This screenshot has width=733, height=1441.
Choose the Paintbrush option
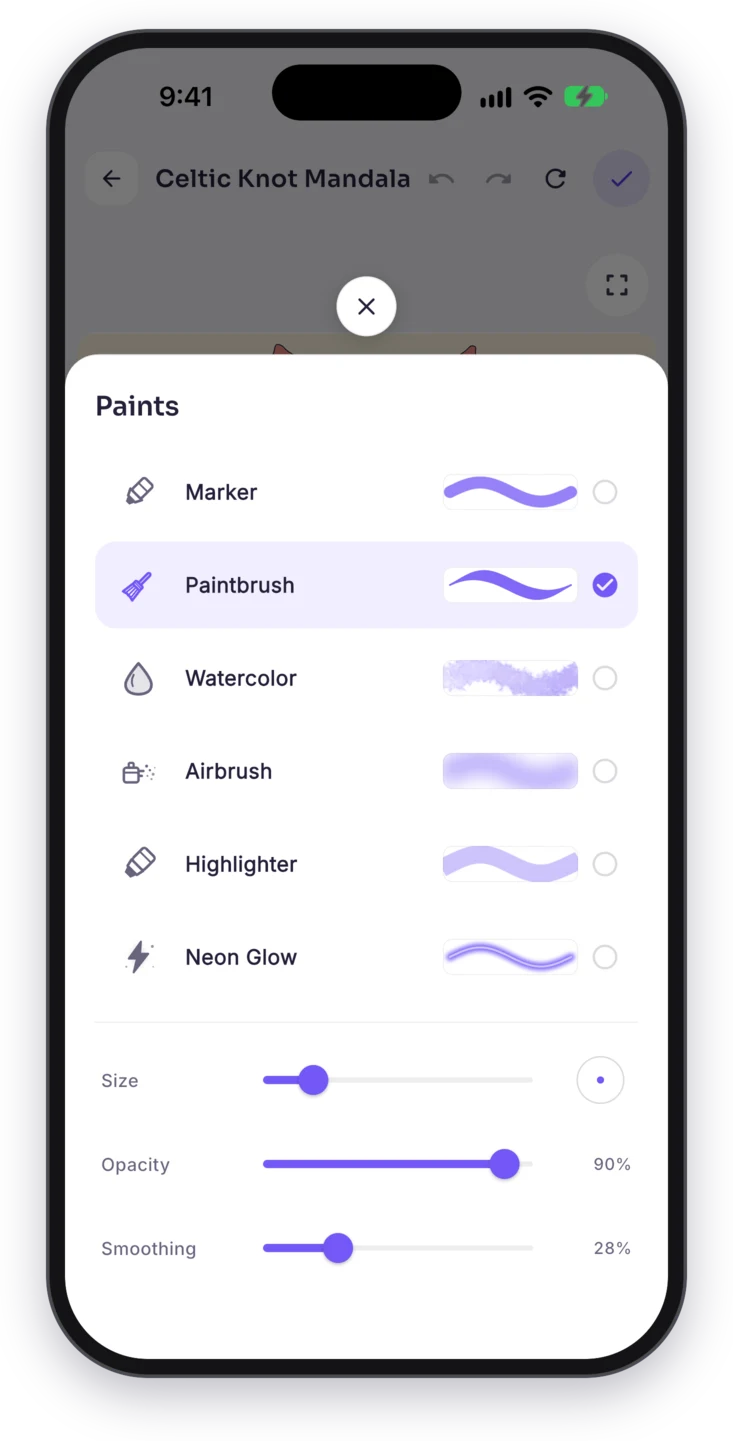click(366, 585)
